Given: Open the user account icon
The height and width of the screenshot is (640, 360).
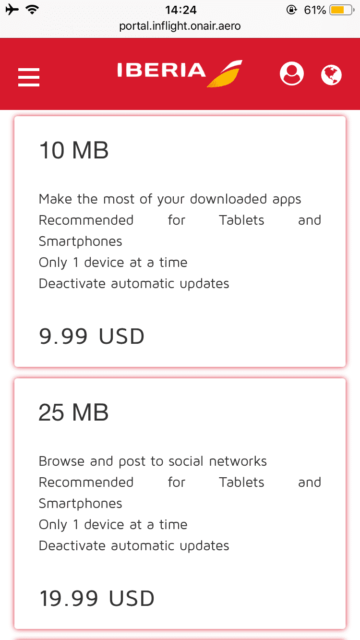Looking at the screenshot, I should 291,74.
